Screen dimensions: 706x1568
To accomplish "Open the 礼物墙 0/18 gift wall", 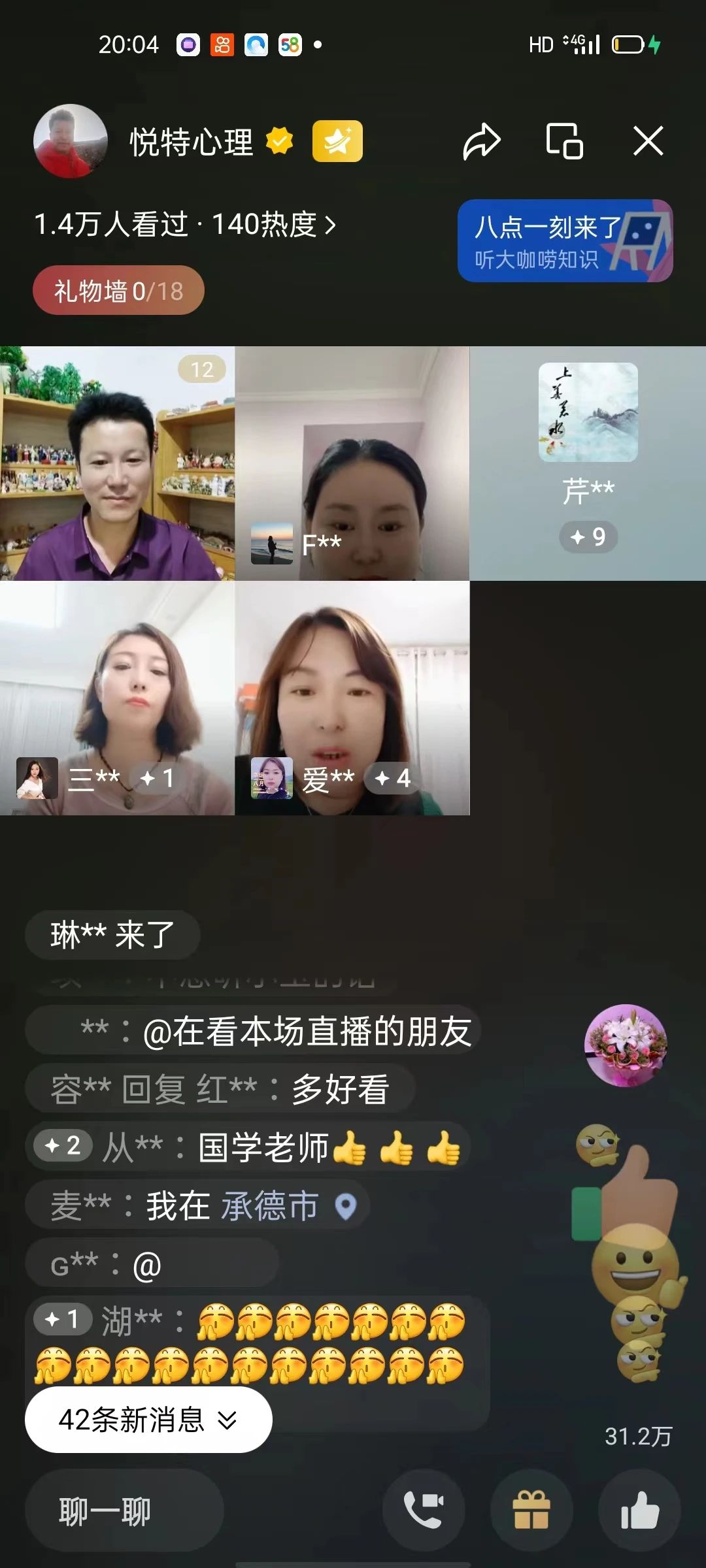I will click(118, 291).
